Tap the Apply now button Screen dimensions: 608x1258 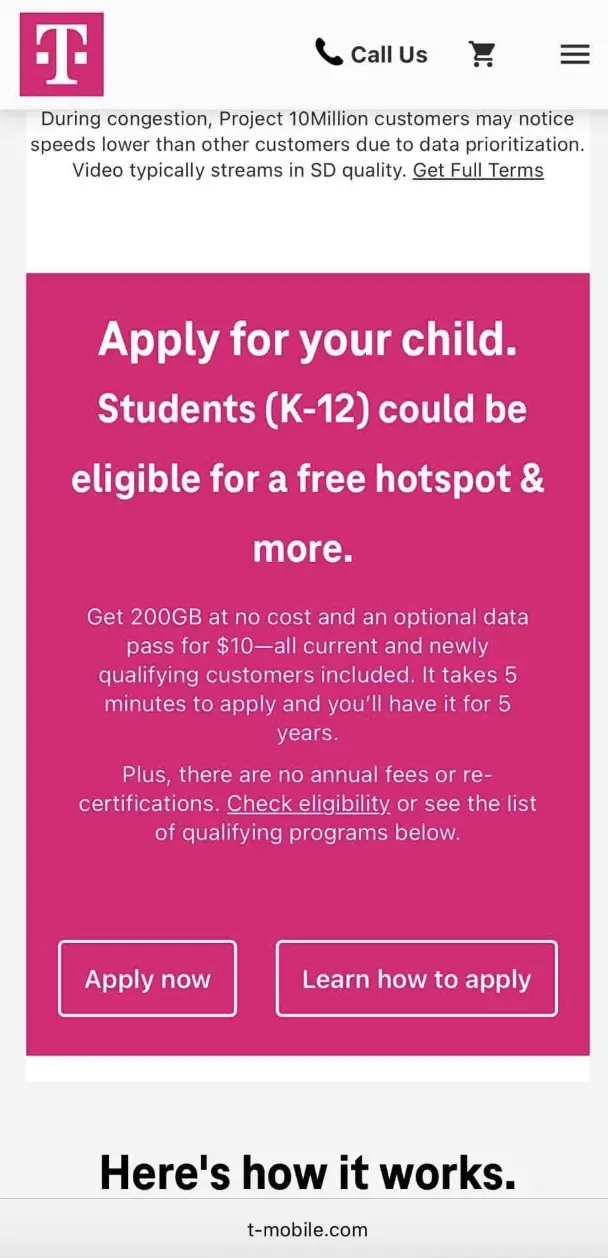[x=147, y=979]
